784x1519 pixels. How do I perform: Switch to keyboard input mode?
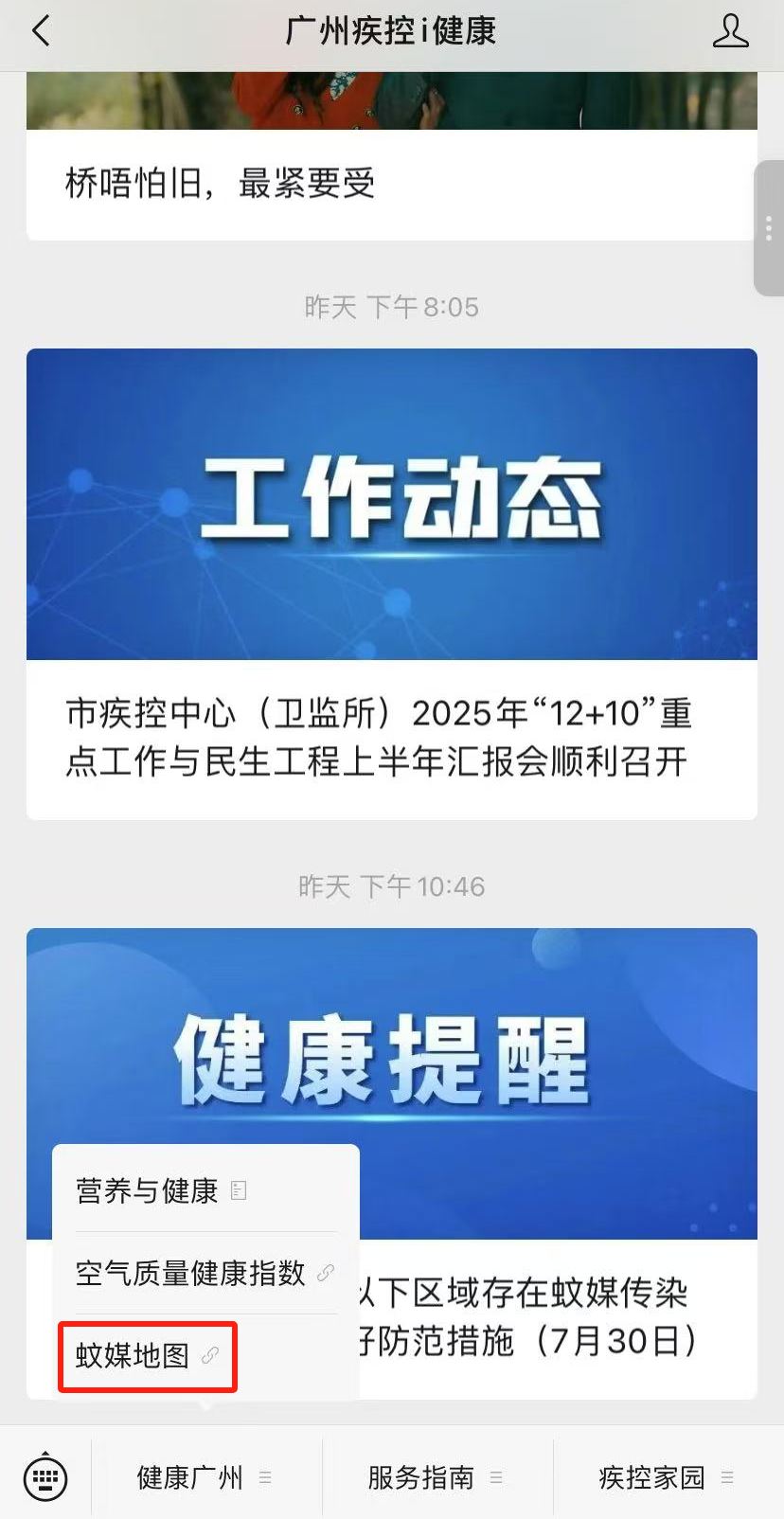45,1476
